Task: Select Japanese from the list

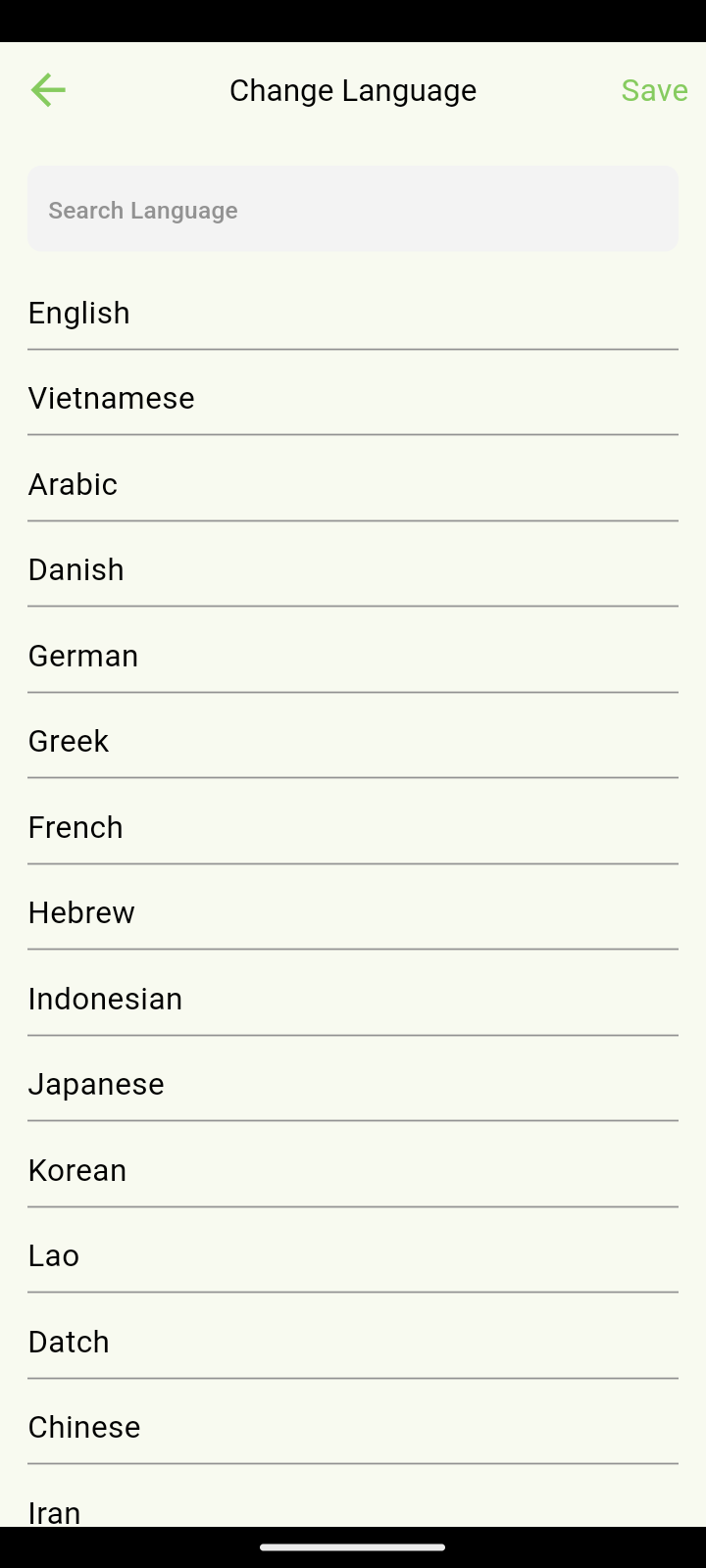Action: [353, 1084]
